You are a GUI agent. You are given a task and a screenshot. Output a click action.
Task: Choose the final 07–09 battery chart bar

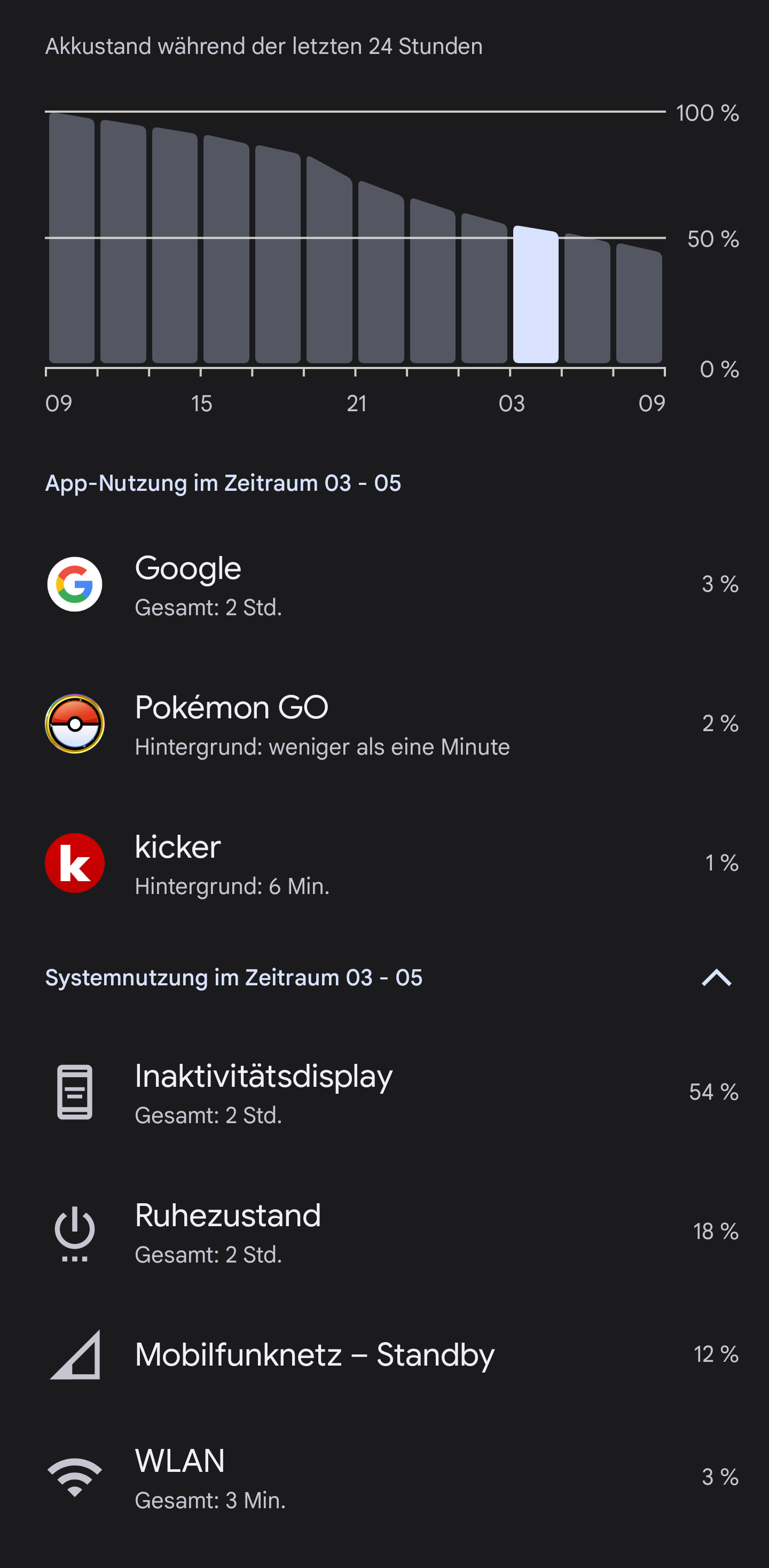click(x=639, y=304)
